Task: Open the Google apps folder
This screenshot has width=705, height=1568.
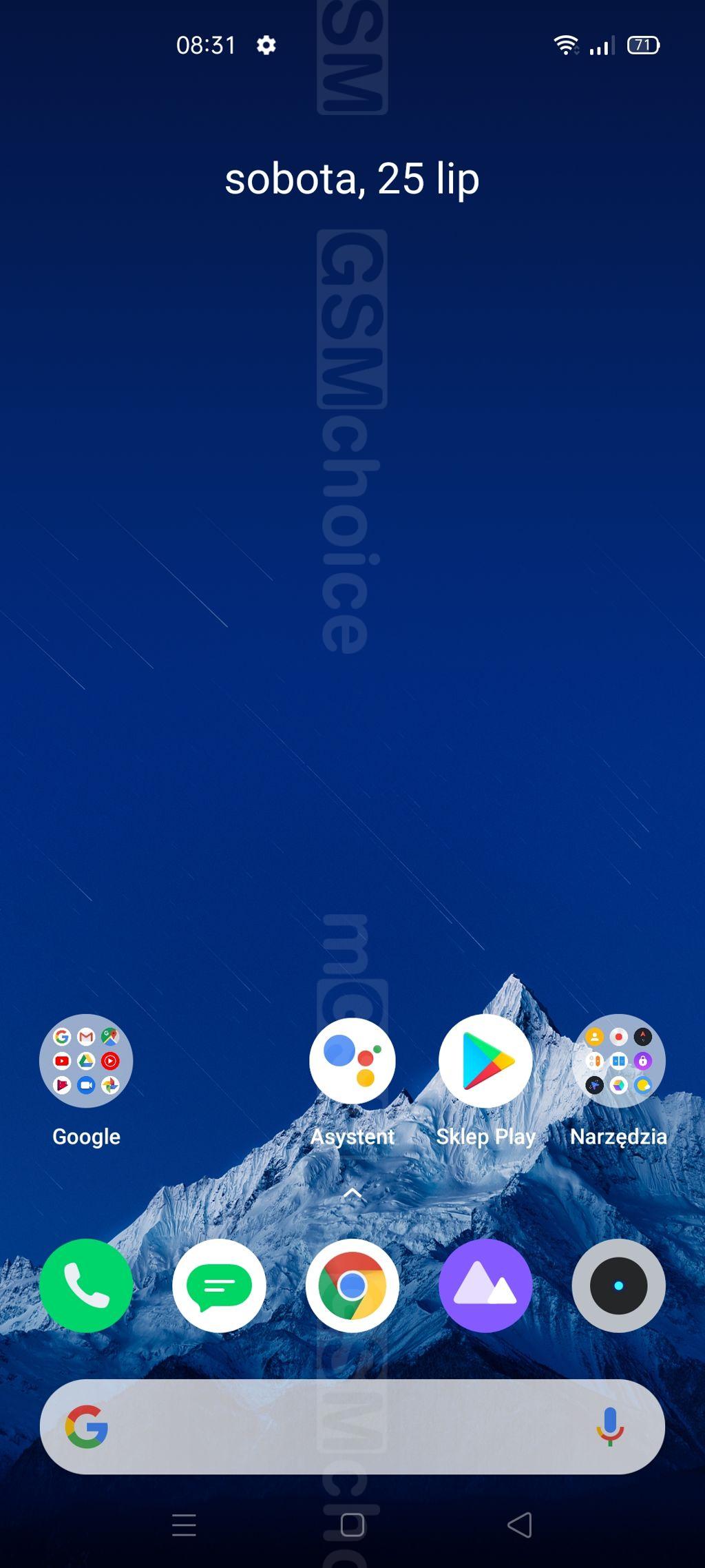Action: coord(86,1061)
